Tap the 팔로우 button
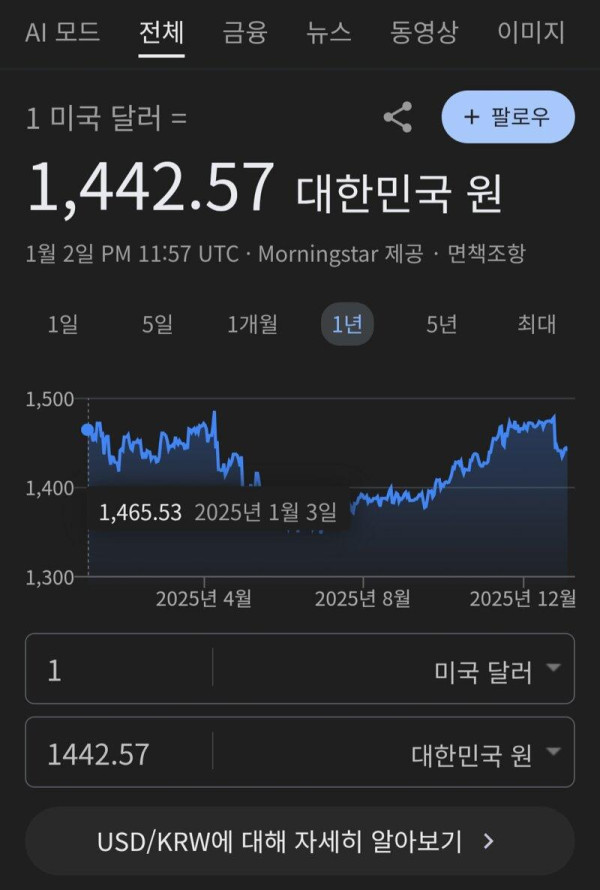The height and width of the screenshot is (890, 600). pyautogui.click(x=508, y=117)
